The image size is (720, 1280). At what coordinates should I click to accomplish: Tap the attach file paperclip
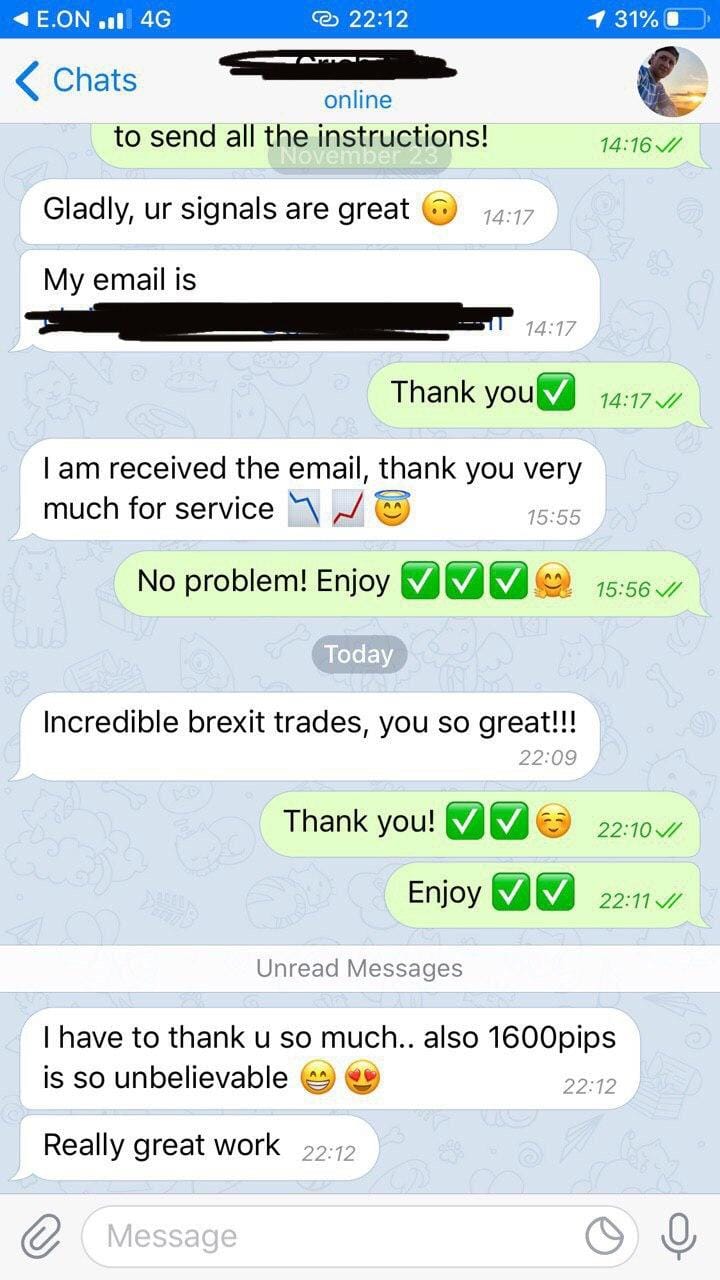point(40,1237)
